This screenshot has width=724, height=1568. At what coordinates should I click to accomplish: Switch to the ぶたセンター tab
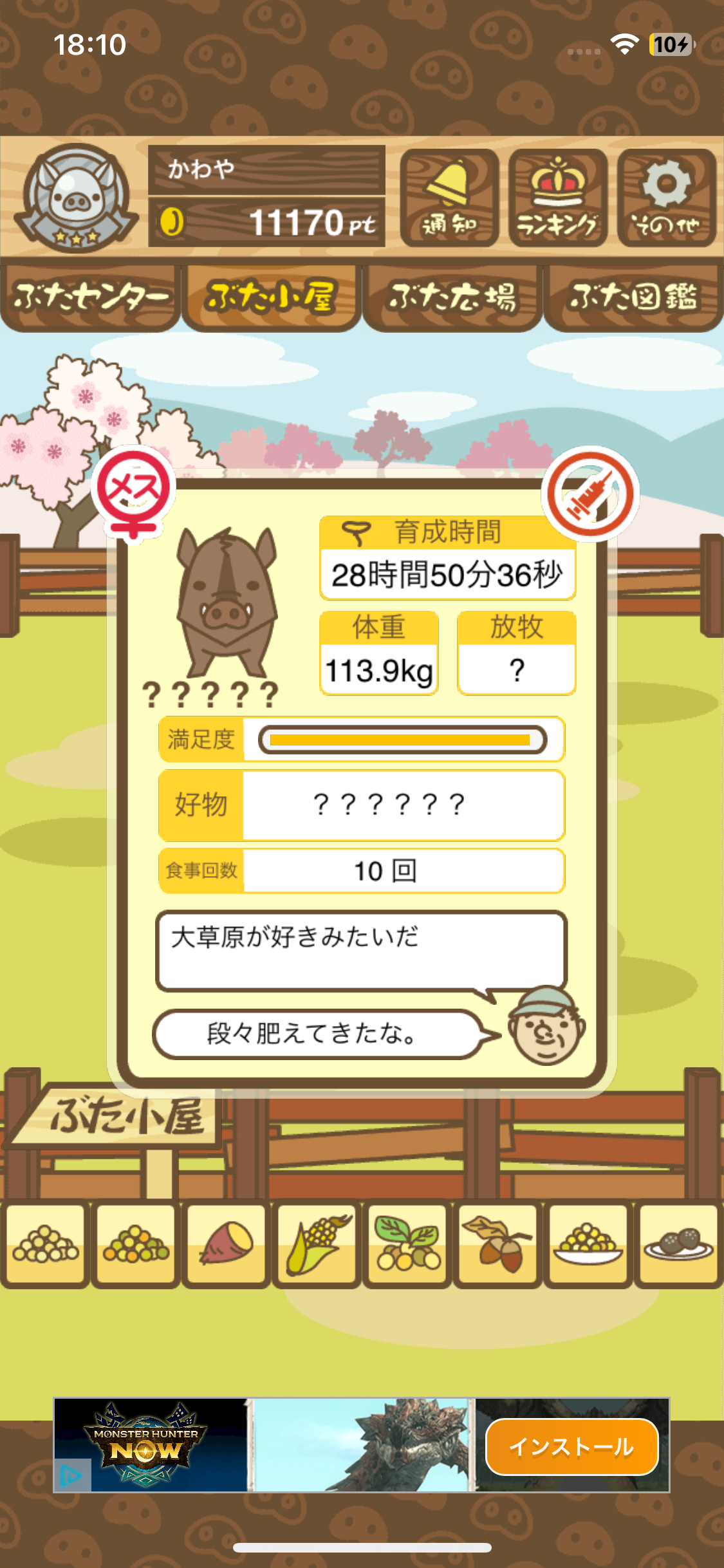click(x=91, y=297)
